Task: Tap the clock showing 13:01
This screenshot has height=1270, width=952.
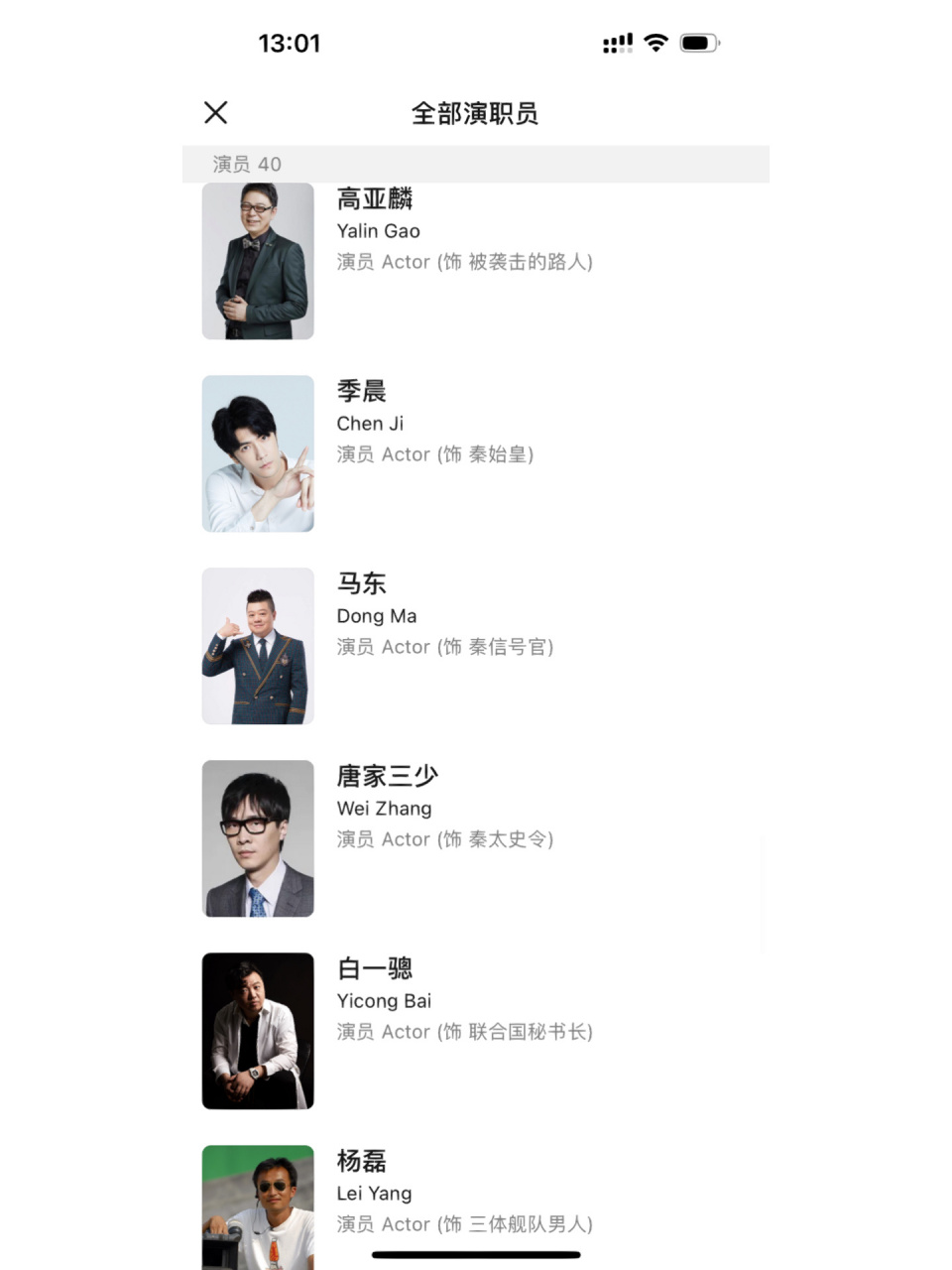Action: (292, 43)
